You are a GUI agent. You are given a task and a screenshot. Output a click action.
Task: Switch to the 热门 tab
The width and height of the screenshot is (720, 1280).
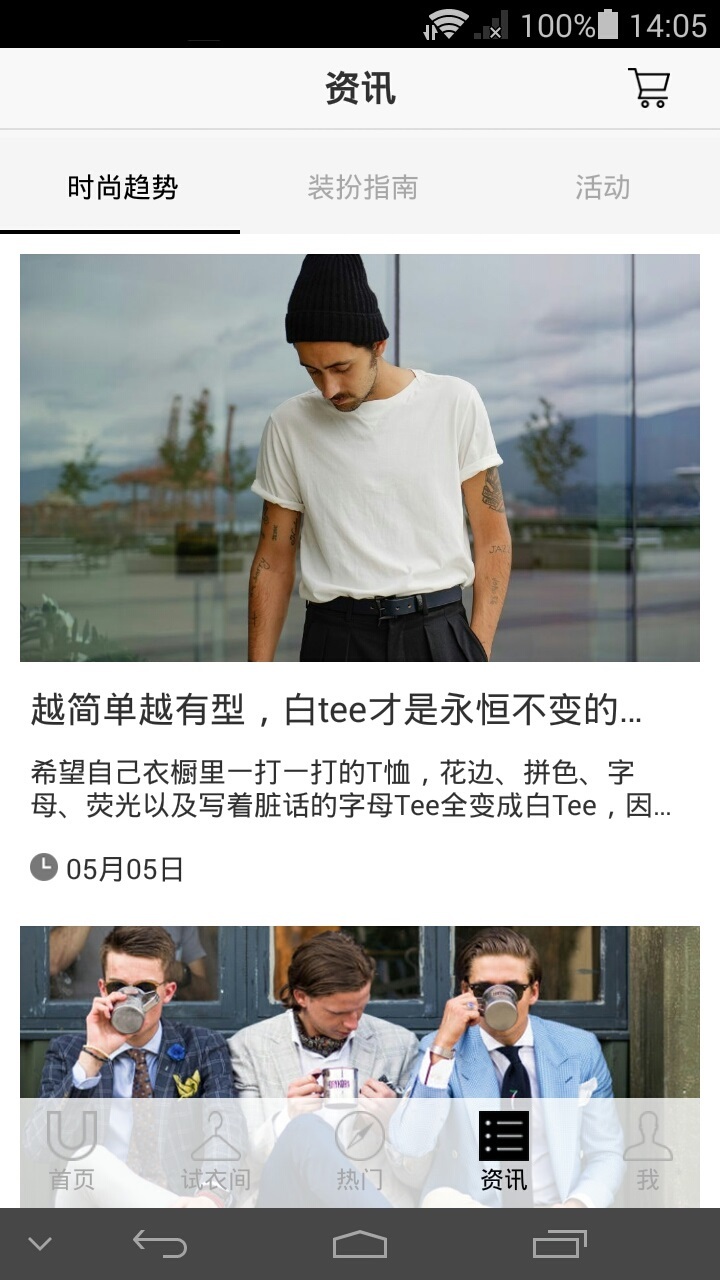[359, 1152]
